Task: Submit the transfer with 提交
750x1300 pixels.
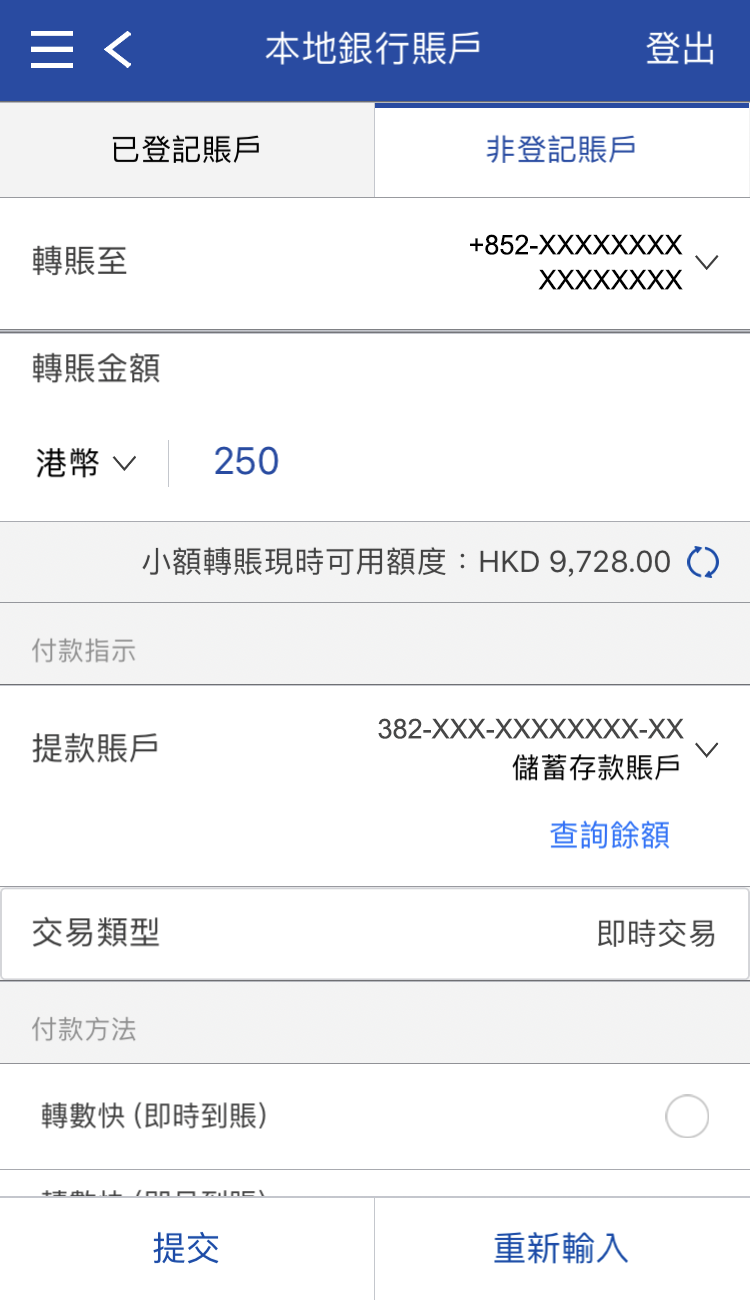Action: point(186,1248)
